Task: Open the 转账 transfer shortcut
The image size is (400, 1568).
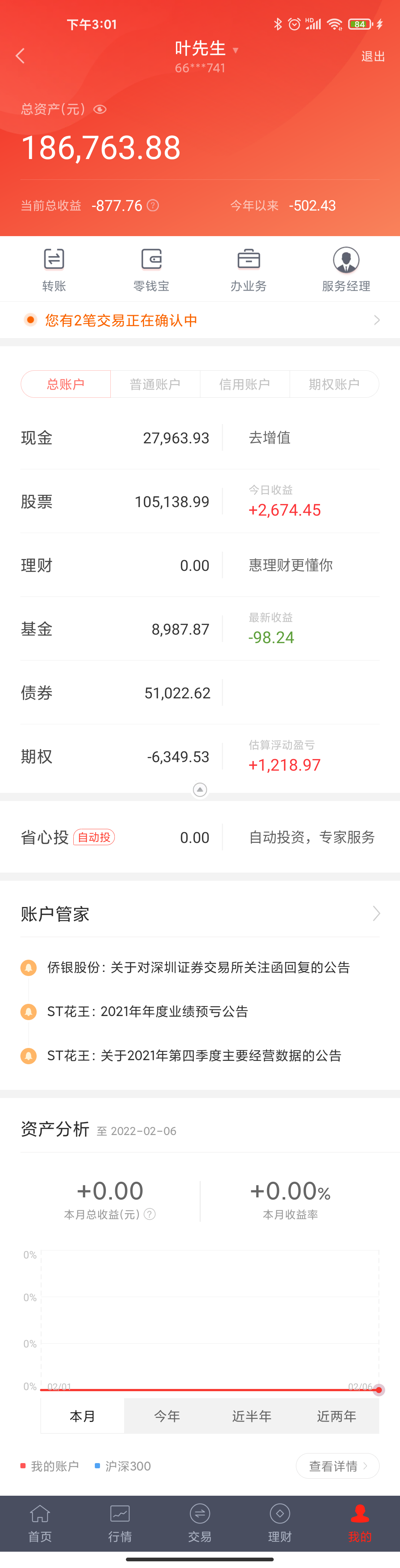Action: point(54,269)
